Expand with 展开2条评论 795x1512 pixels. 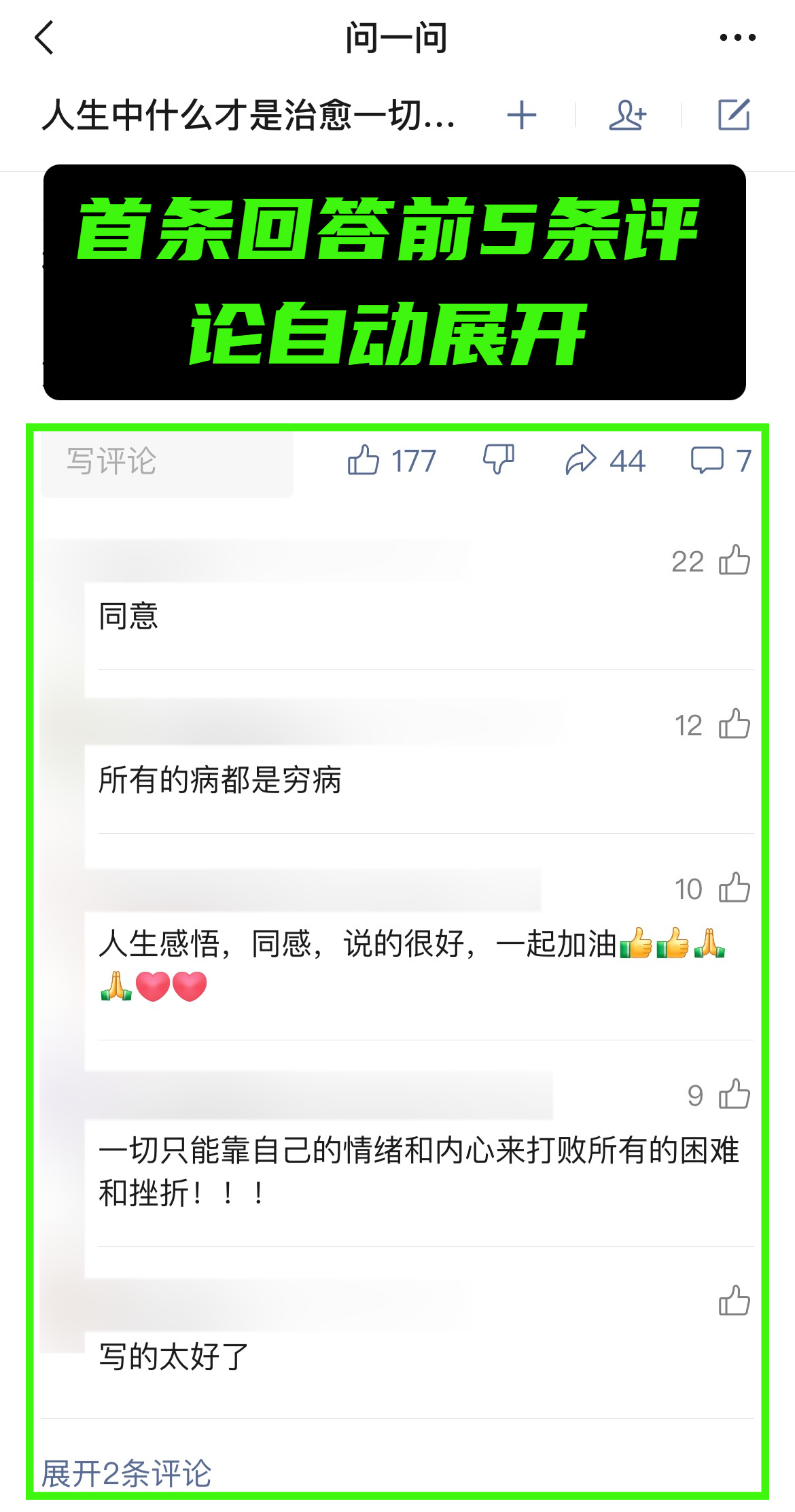coord(126,1473)
